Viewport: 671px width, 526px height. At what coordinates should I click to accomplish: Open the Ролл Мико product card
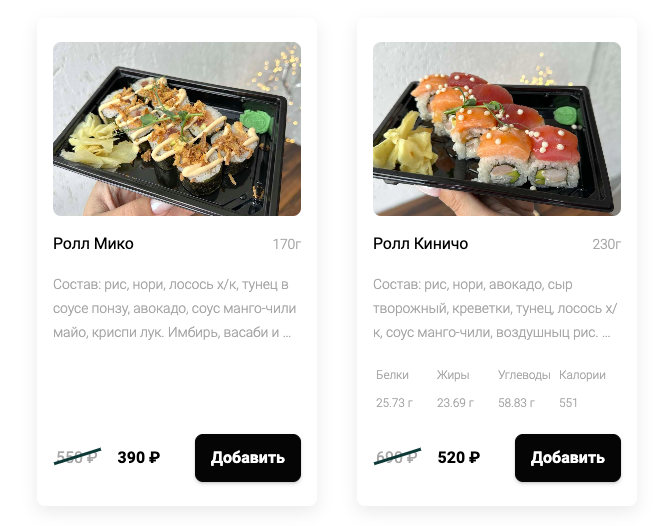click(x=176, y=129)
